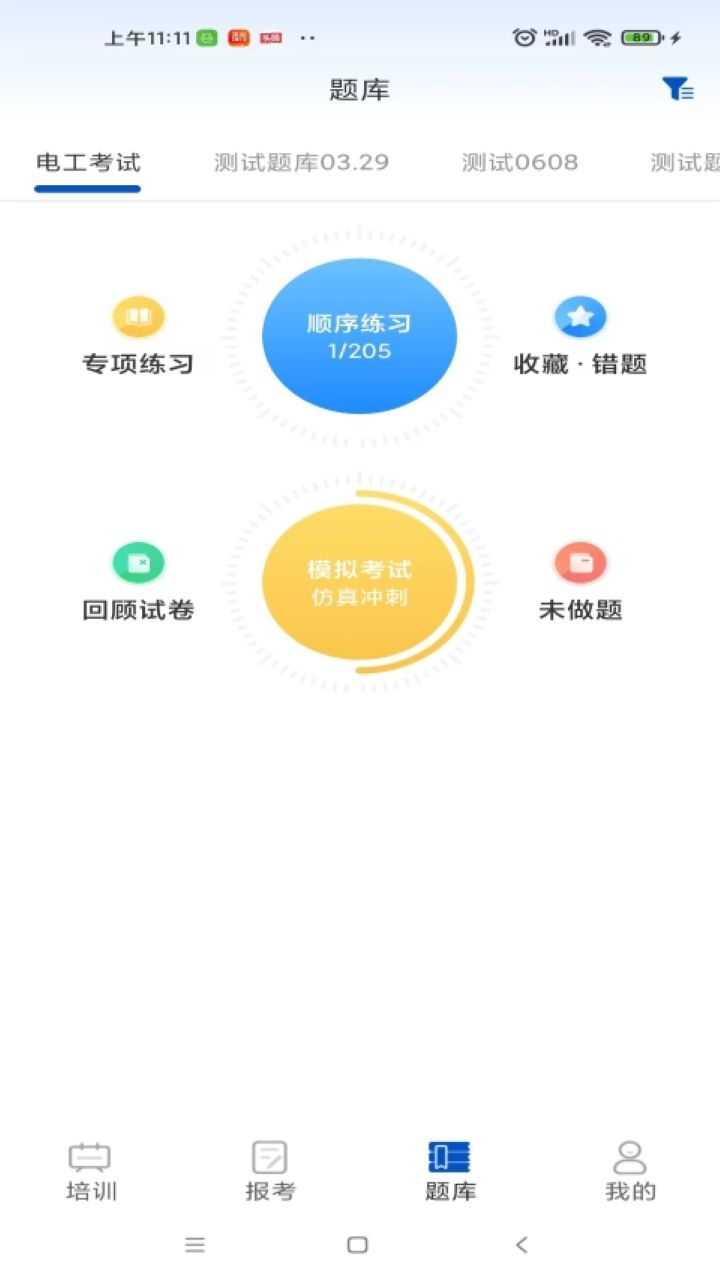Switch to the 培训 bottom tab

pos(90,1172)
